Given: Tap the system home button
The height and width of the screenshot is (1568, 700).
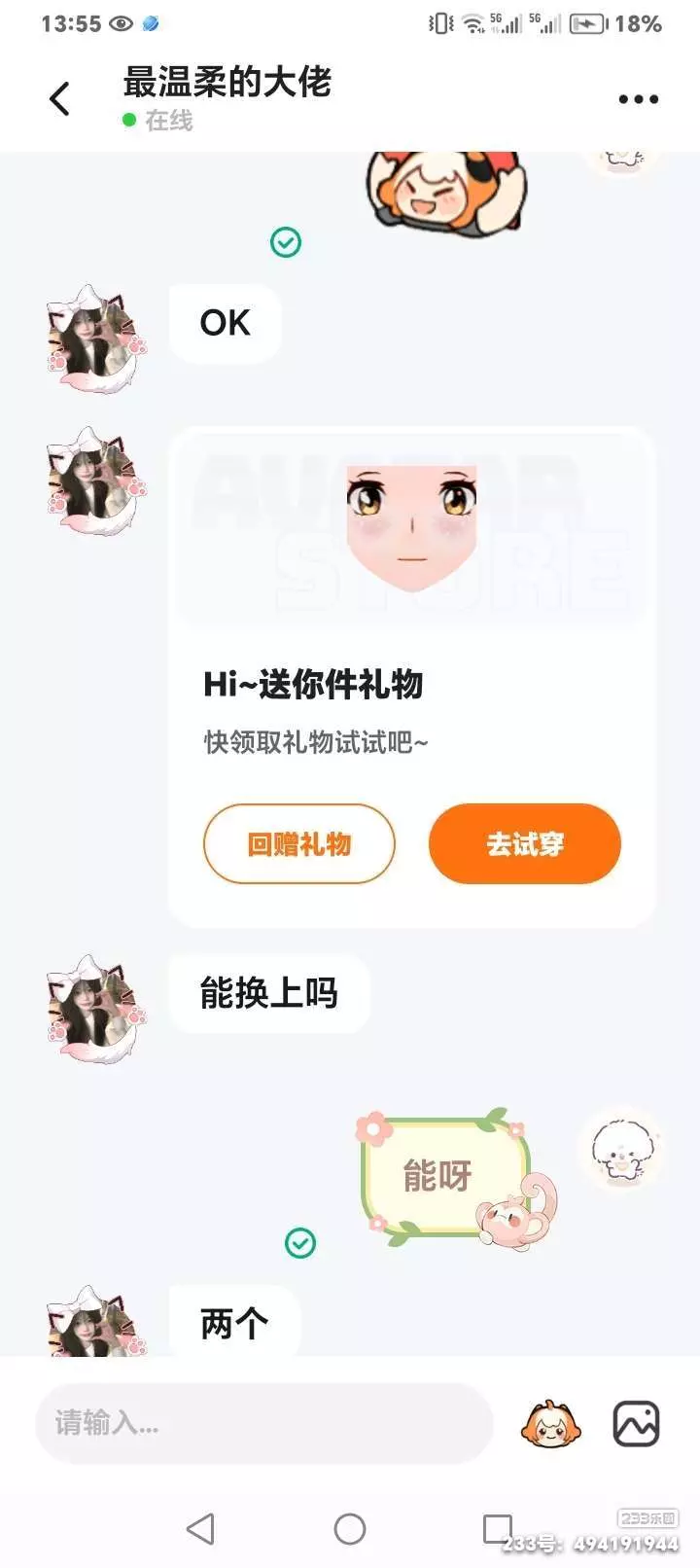Looking at the screenshot, I should pos(350,1529).
